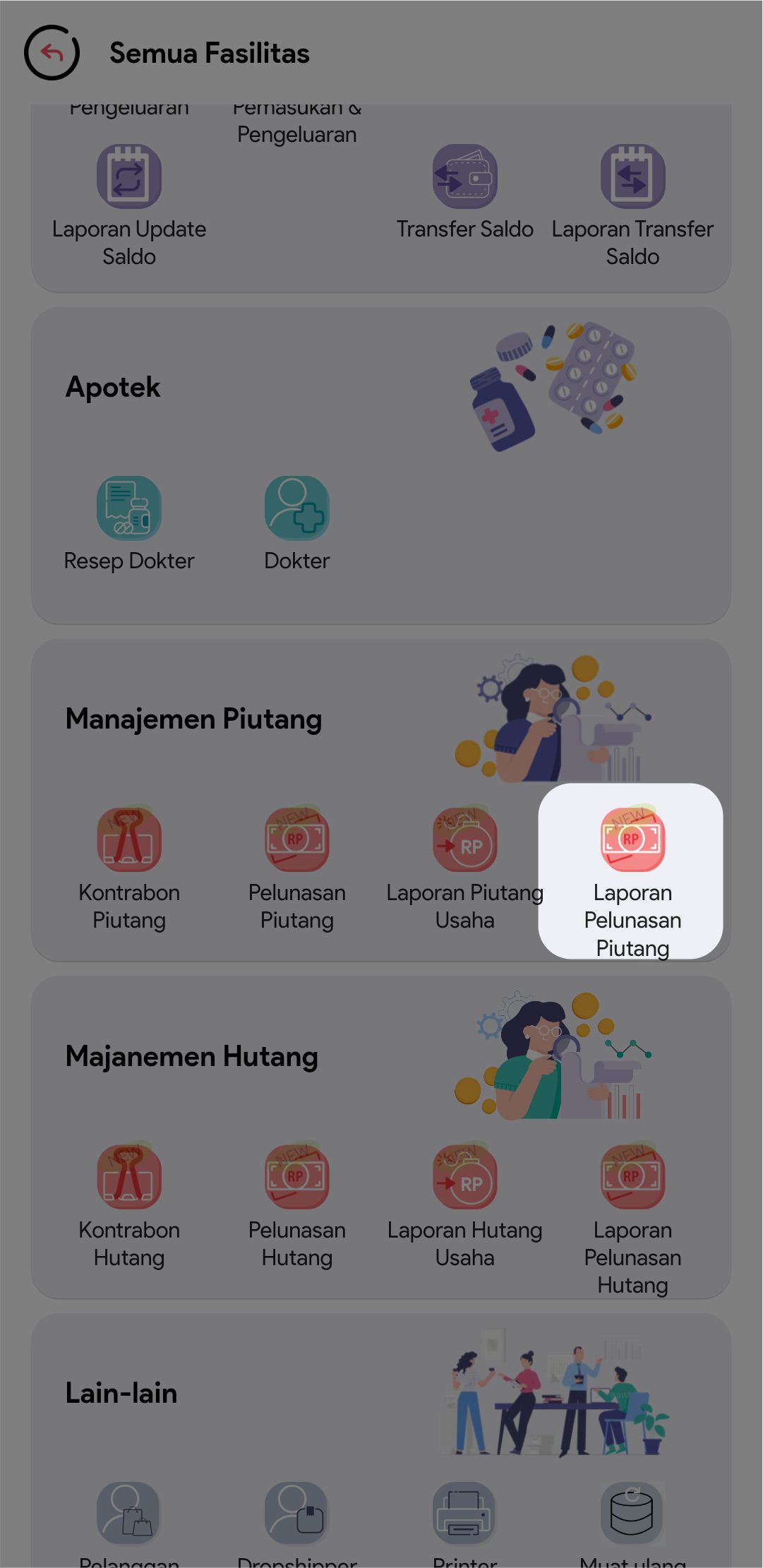Screen dimensions: 763x1568
Task: Open Kontrabon Piutang
Action: click(x=129, y=840)
